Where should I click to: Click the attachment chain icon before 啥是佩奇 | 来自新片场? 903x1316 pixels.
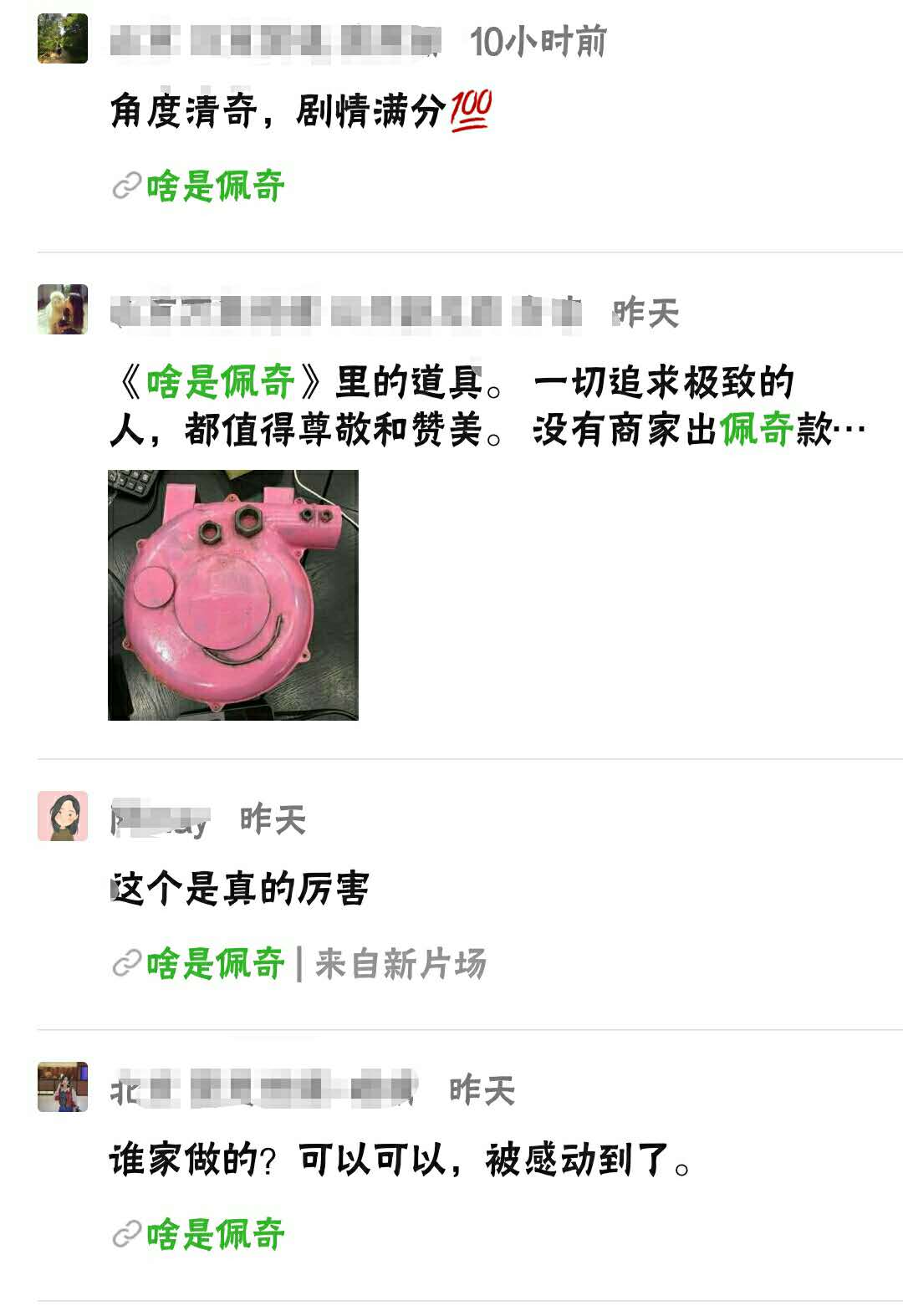[127, 961]
